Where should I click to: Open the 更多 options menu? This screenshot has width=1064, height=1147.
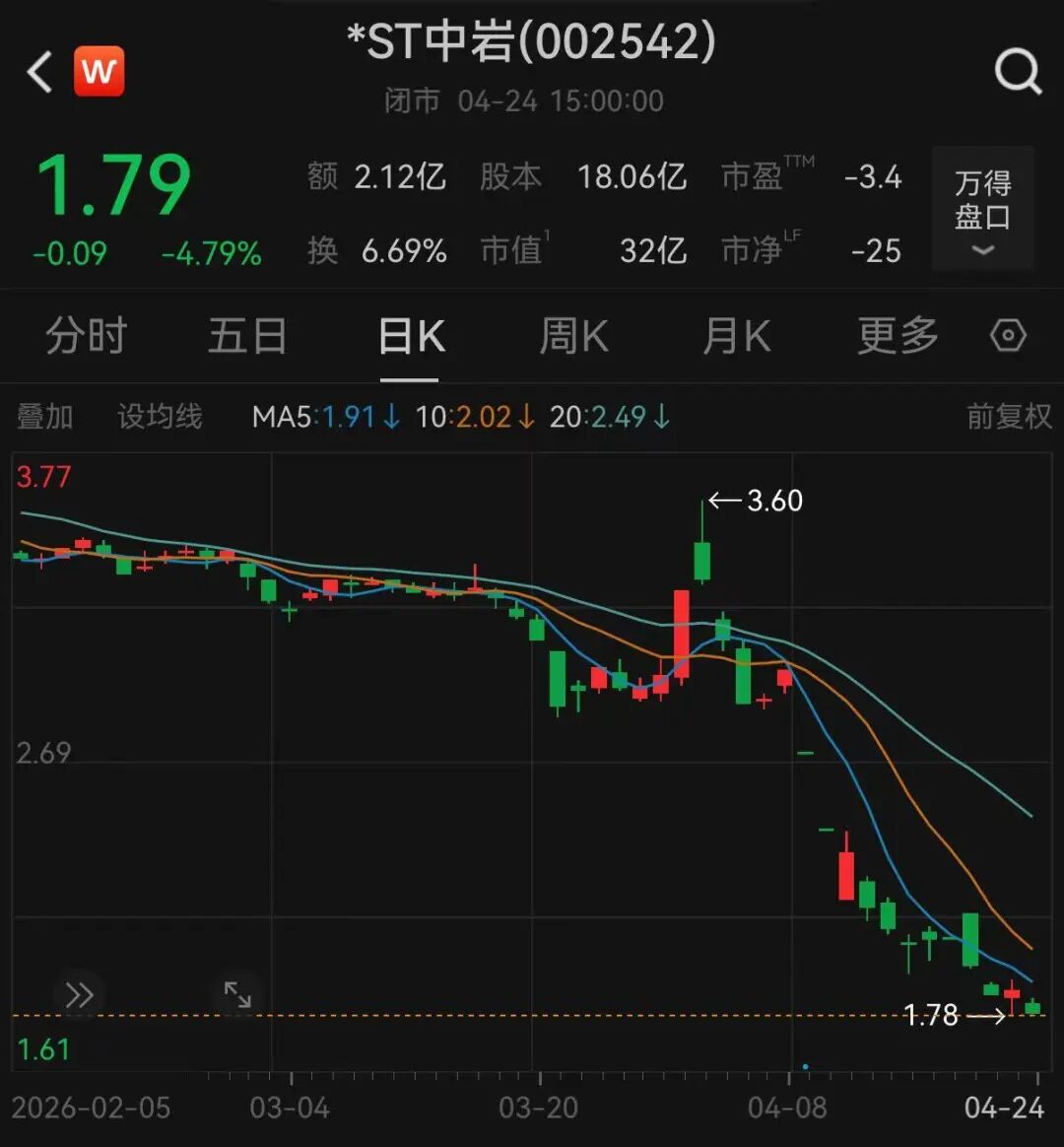pyautogui.click(x=895, y=335)
